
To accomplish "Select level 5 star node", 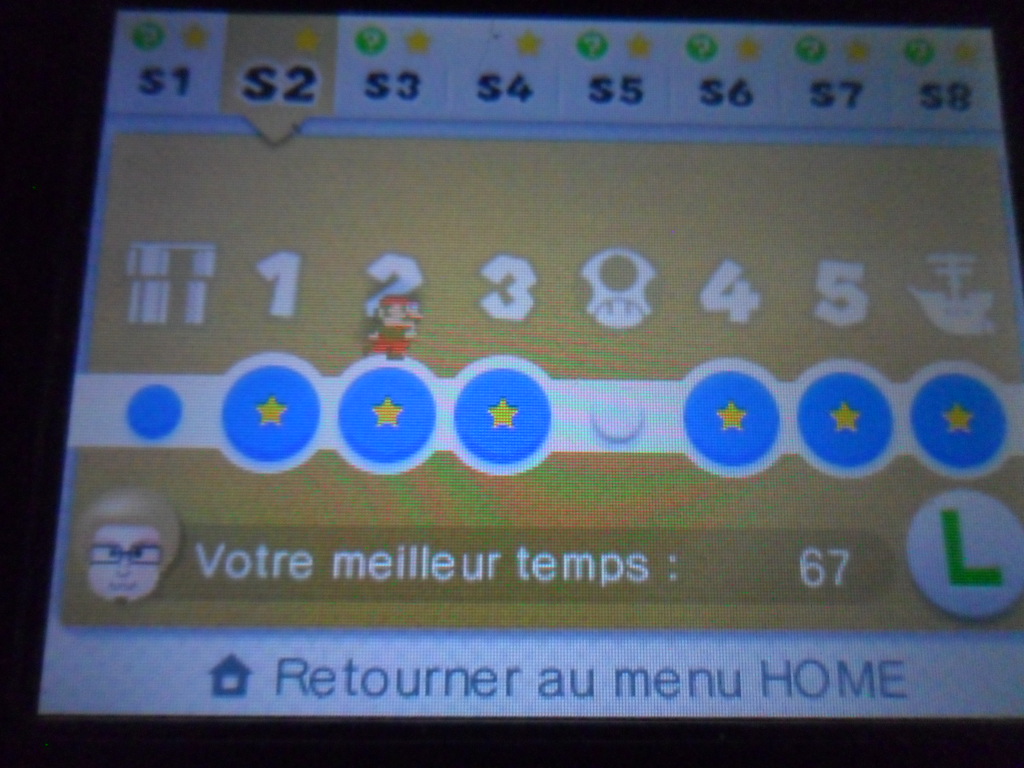I will pos(845,418).
